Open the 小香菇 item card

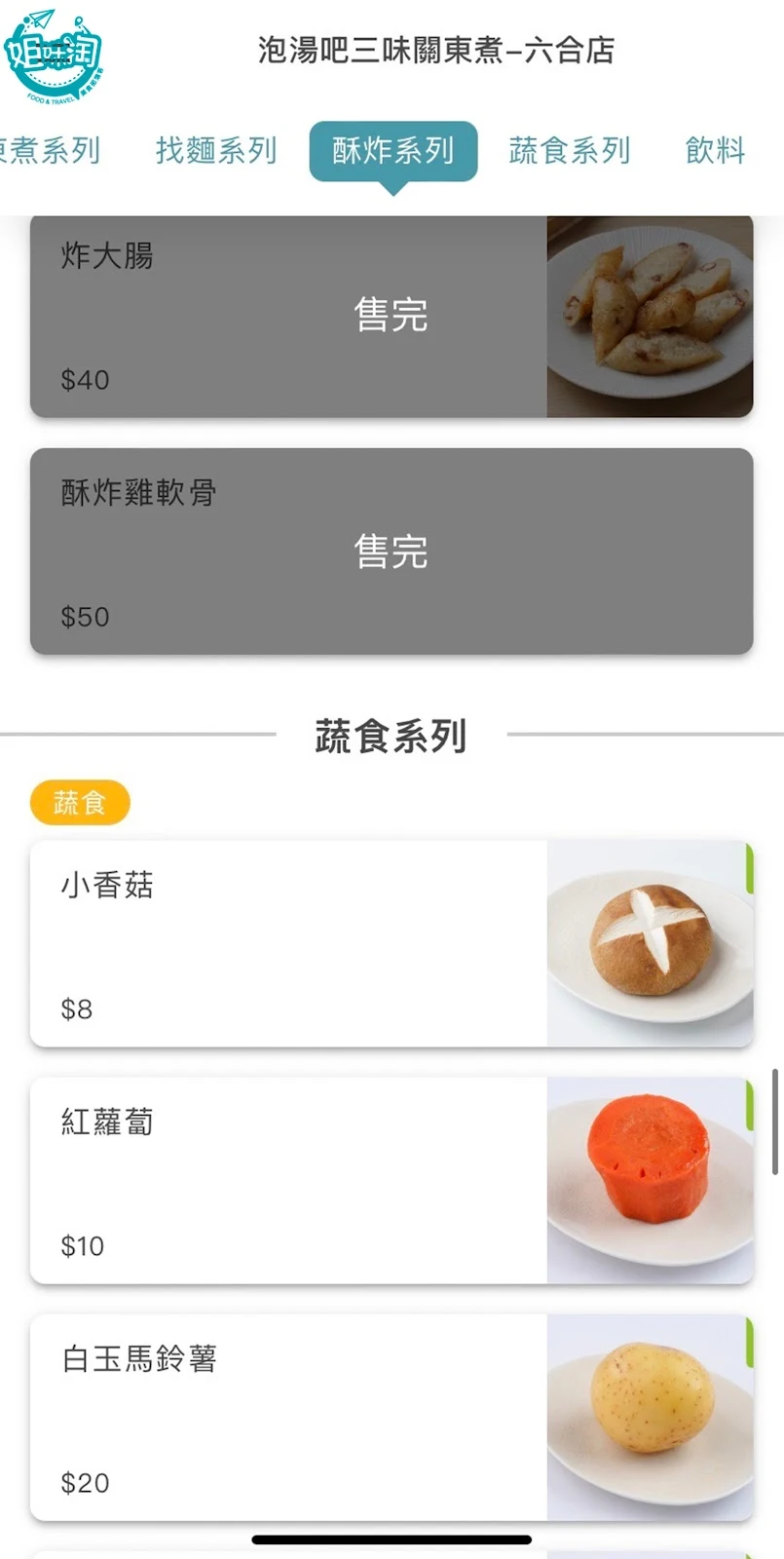pyautogui.click(x=391, y=943)
